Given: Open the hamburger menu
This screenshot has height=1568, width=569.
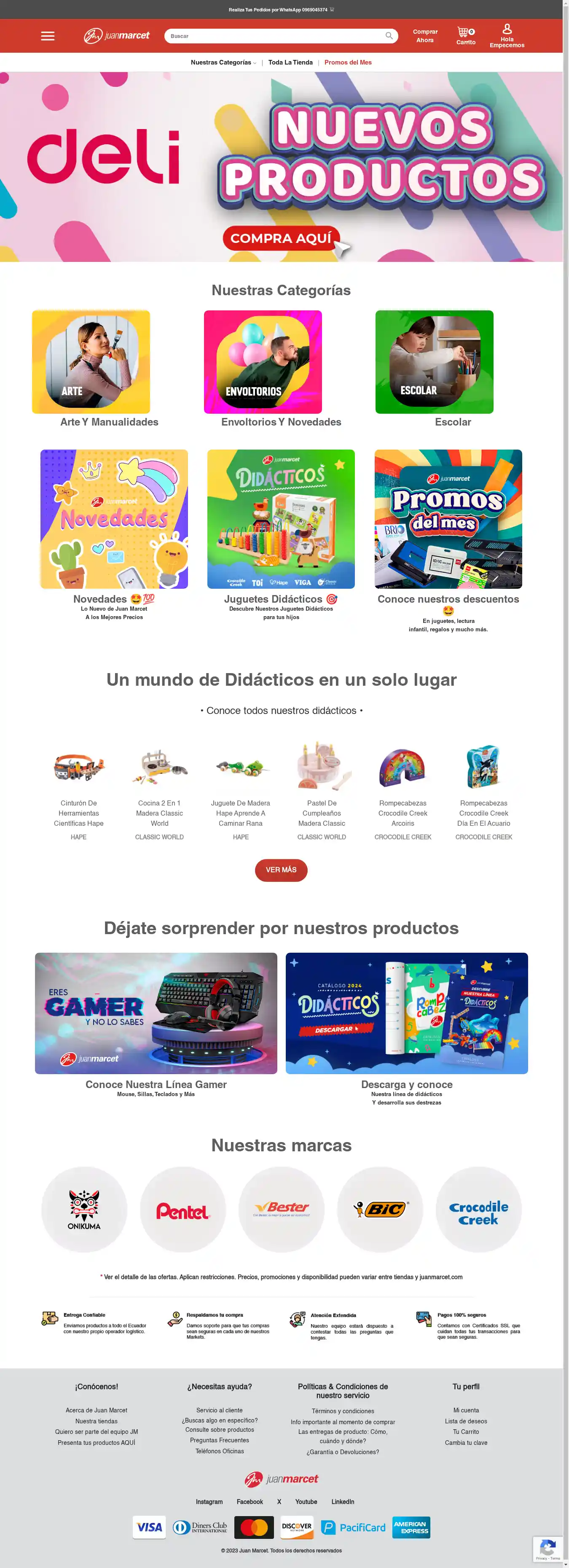Looking at the screenshot, I should pyautogui.click(x=48, y=36).
